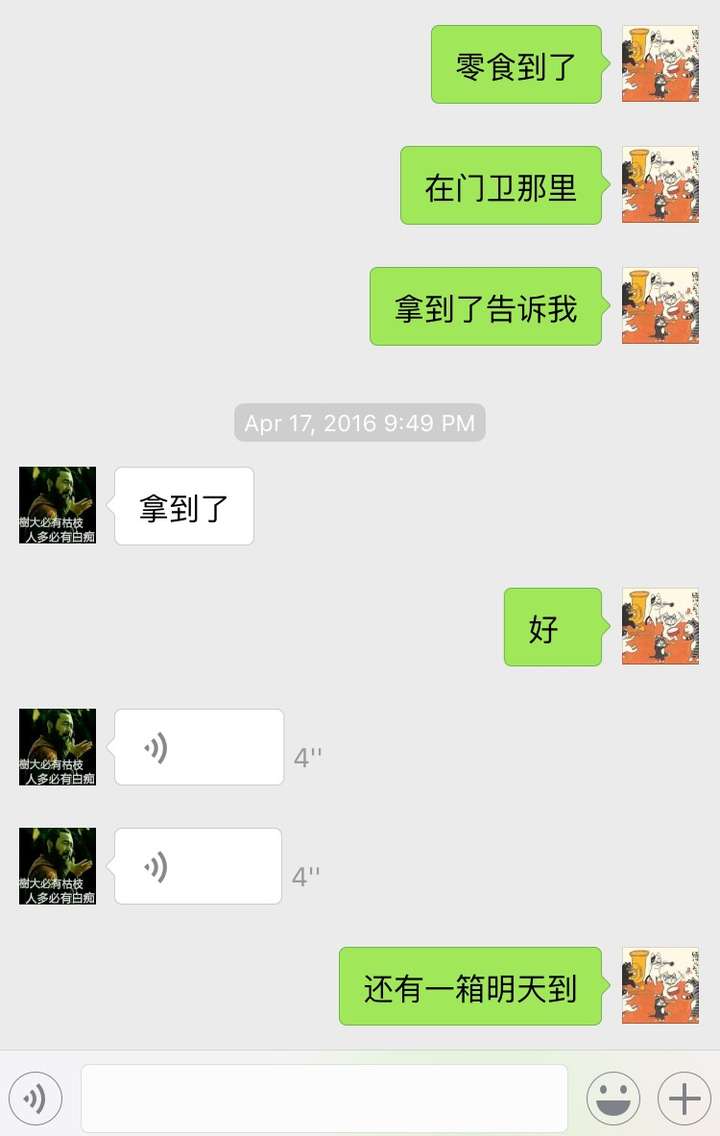Play the second 4-second voice message

click(198, 866)
